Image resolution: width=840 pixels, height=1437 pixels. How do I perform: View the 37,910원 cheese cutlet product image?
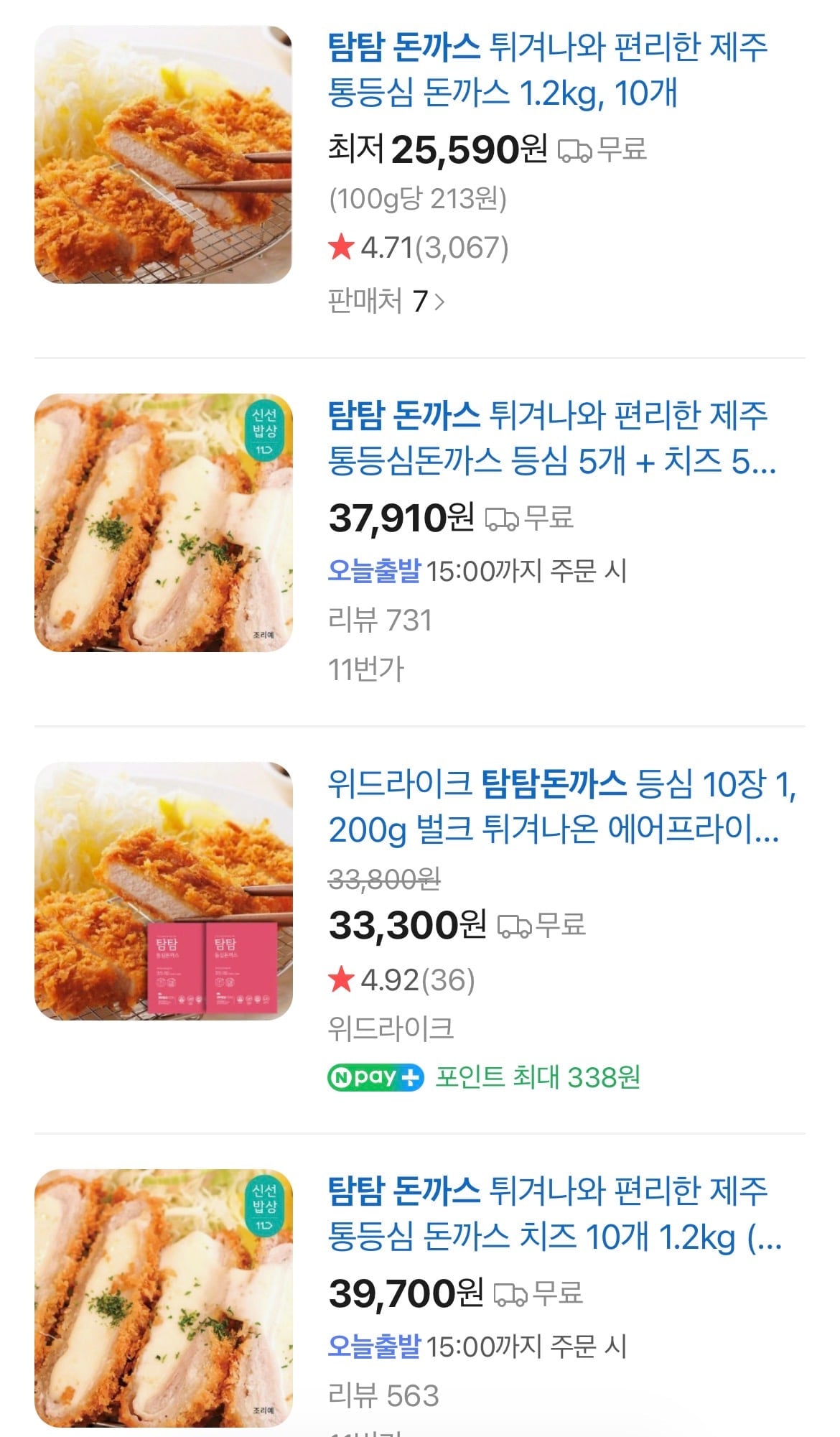click(x=164, y=523)
